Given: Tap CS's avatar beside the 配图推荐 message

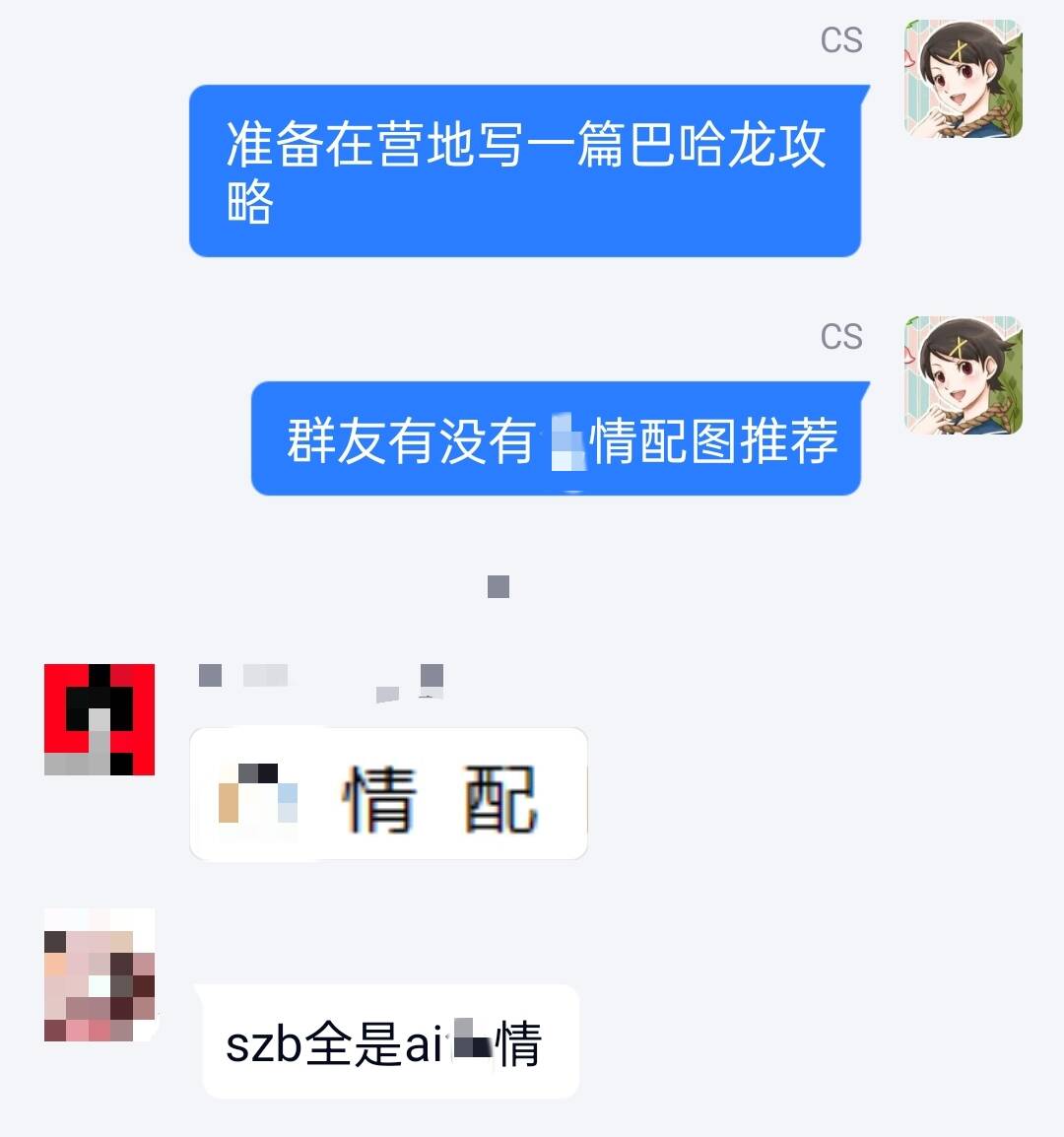Looking at the screenshot, I should pyautogui.click(x=963, y=375).
